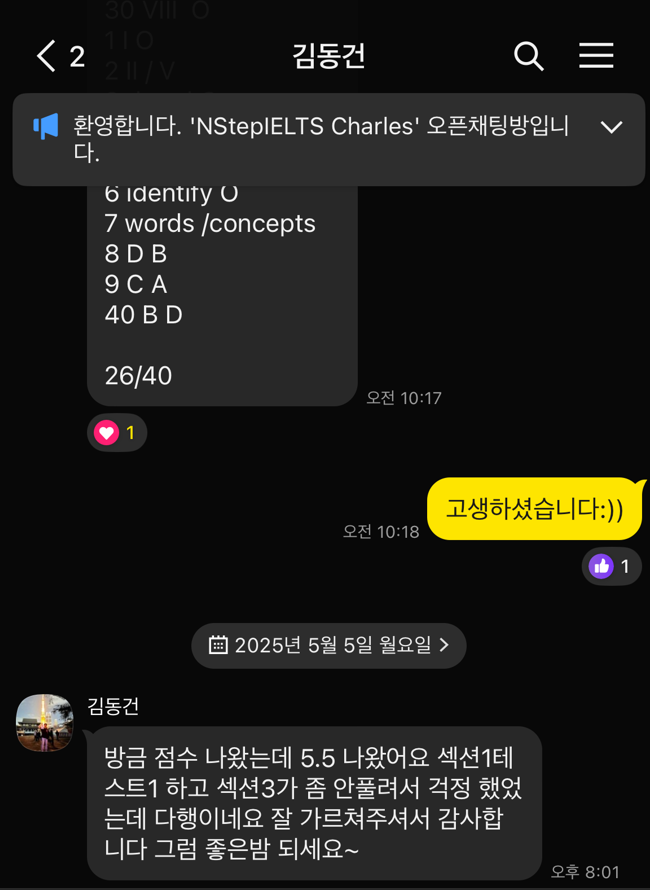
Task: Tap the heart reaction under the 26/40 message
Action: (x=117, y=433)
